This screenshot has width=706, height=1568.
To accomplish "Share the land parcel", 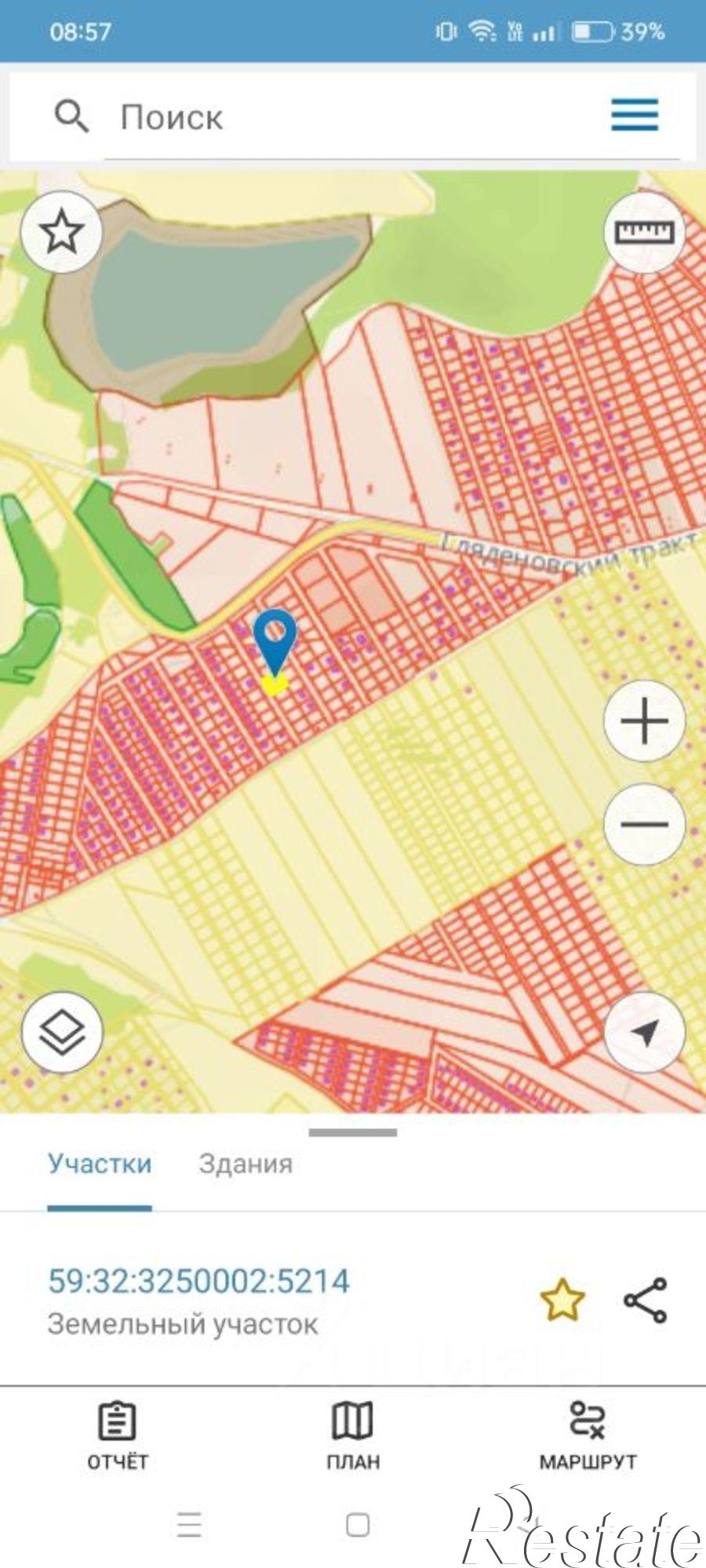I will [x=645, y=1300].
